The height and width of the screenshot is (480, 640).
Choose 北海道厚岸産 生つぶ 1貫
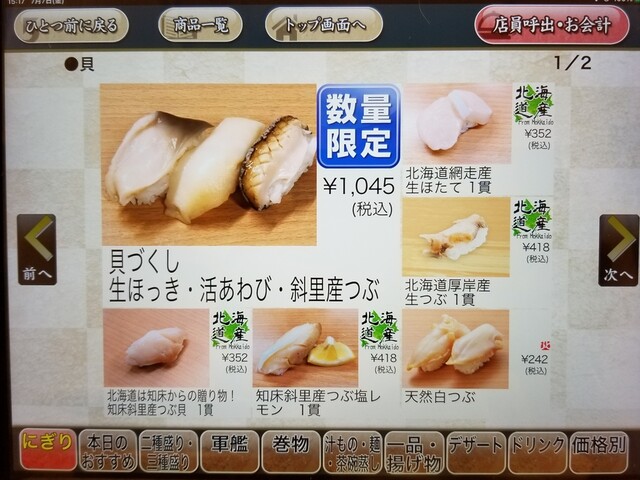[x=456, y=238]
